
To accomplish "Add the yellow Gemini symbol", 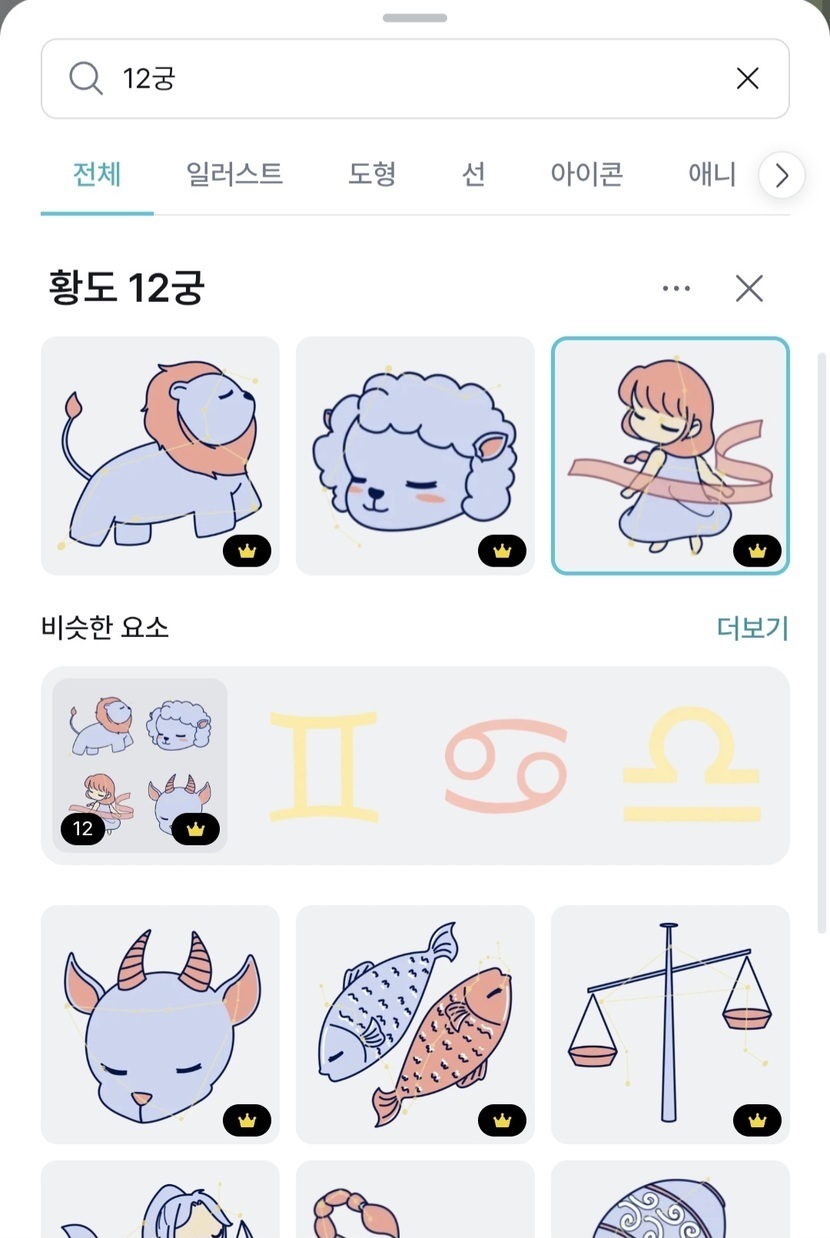I will coord(323,765).
